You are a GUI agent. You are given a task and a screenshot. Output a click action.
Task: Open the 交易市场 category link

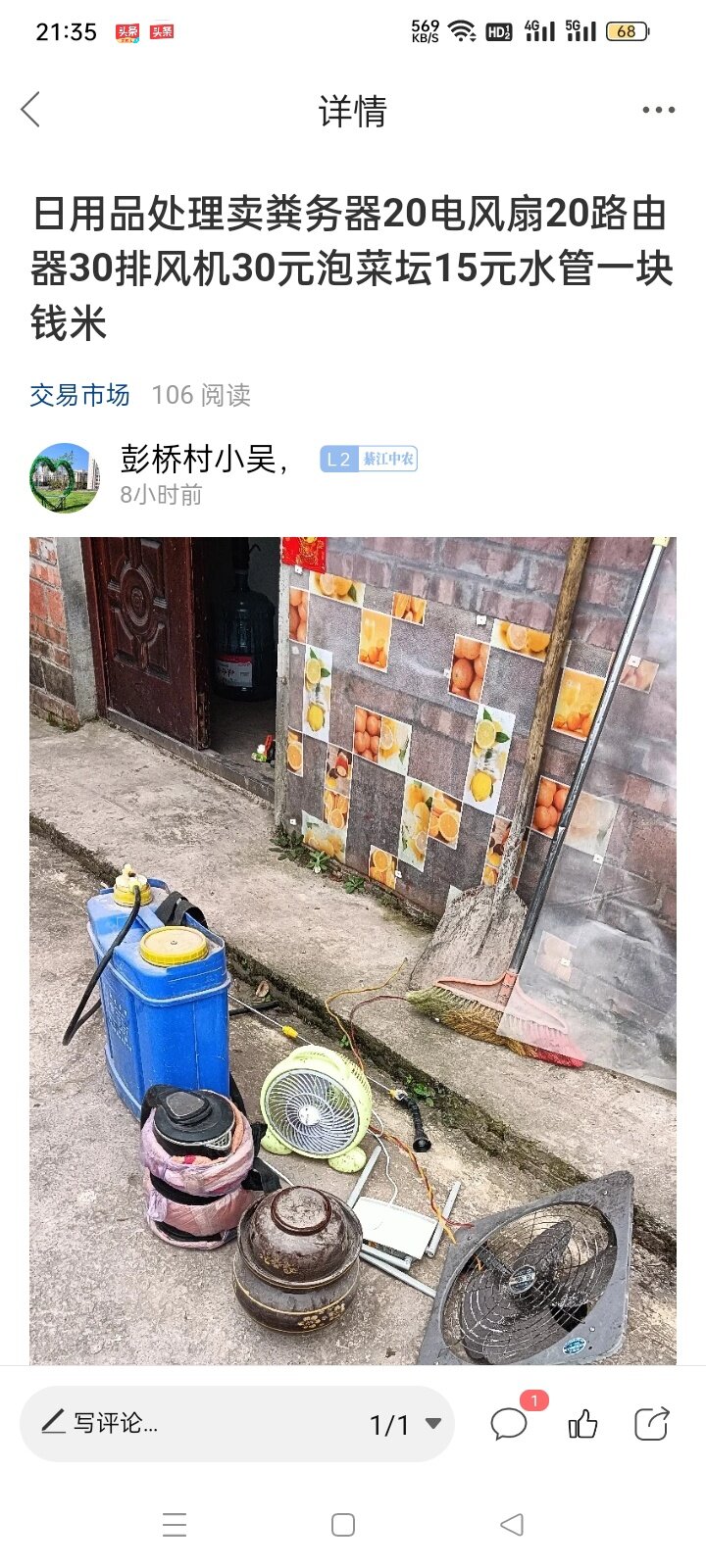79,395
